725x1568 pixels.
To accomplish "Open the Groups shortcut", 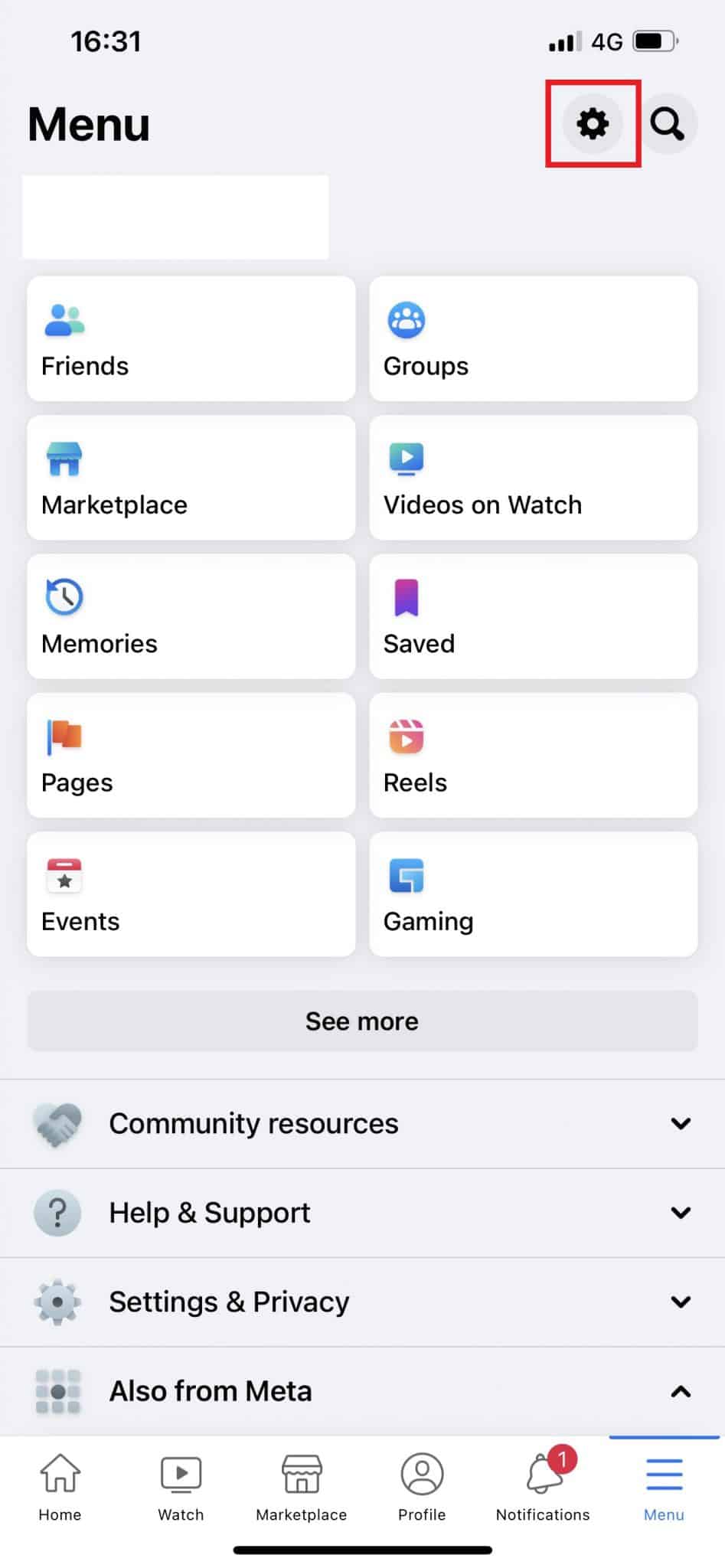I will (532, 339).
